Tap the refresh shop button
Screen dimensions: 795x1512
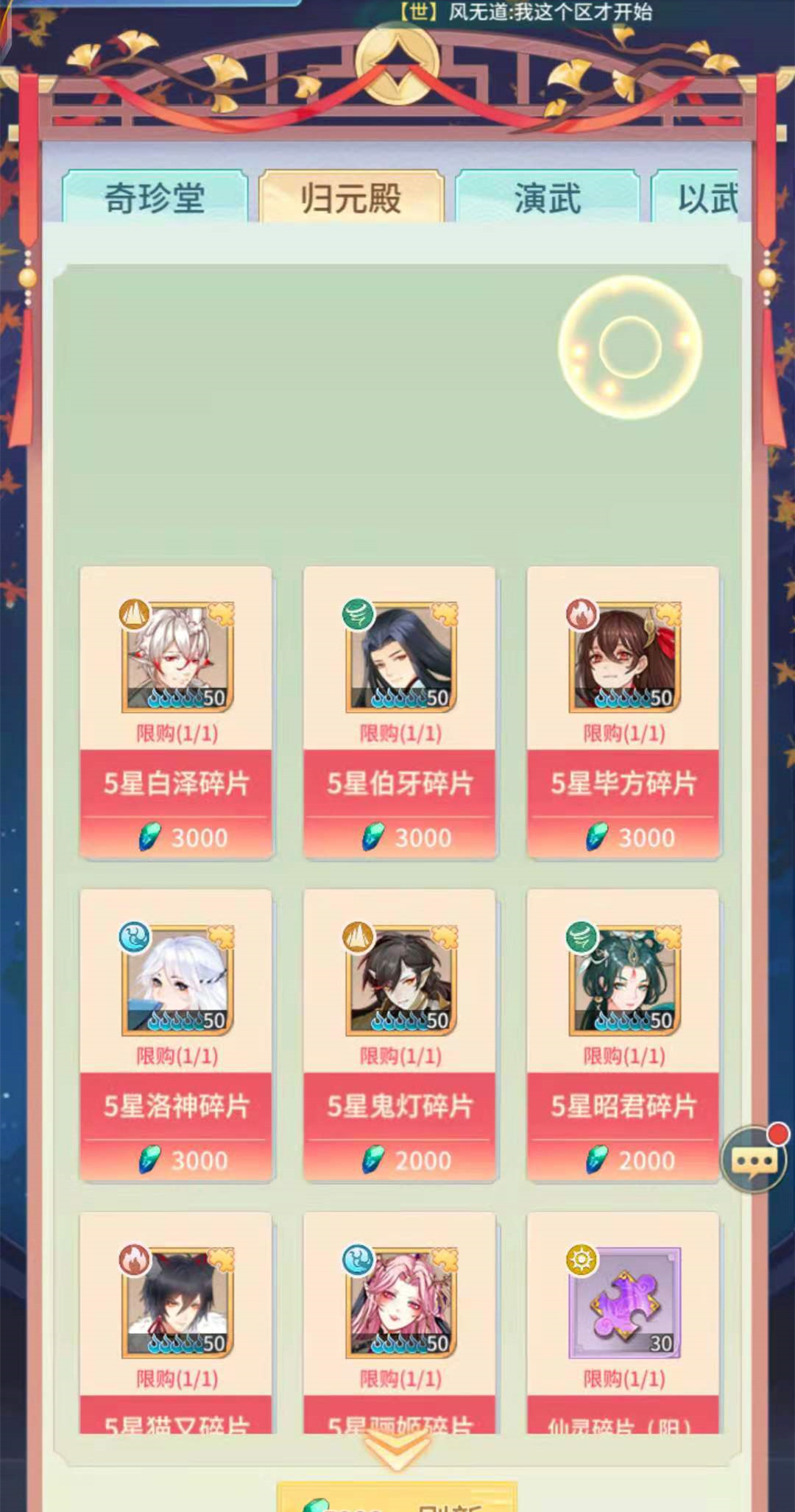click(x=397, y=1497)
